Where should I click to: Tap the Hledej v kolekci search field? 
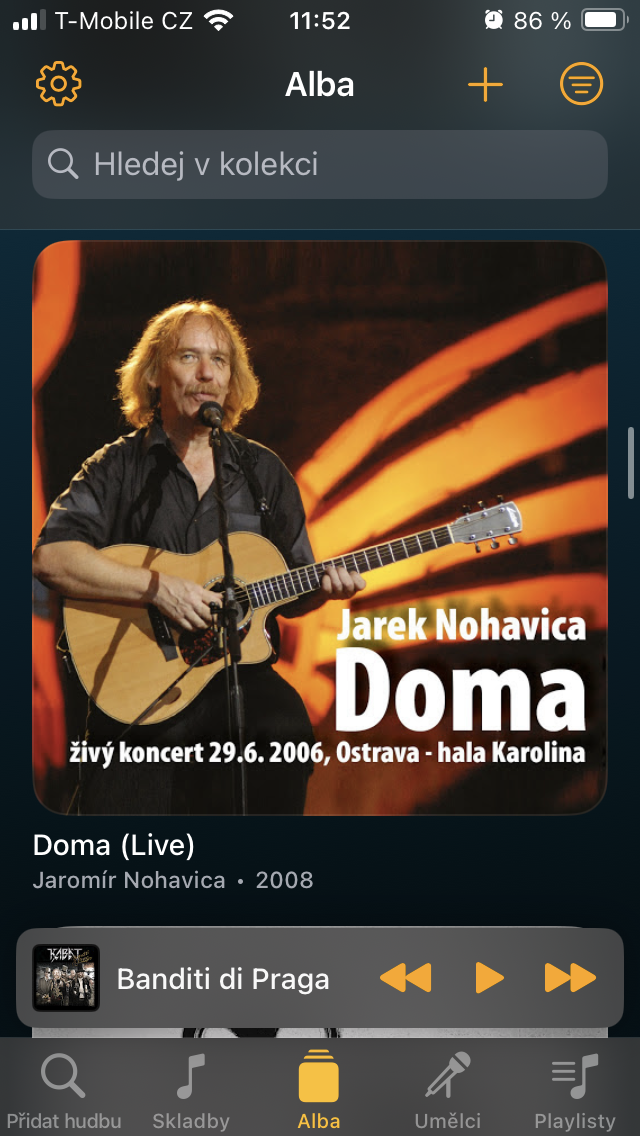[x=320, y=165]
